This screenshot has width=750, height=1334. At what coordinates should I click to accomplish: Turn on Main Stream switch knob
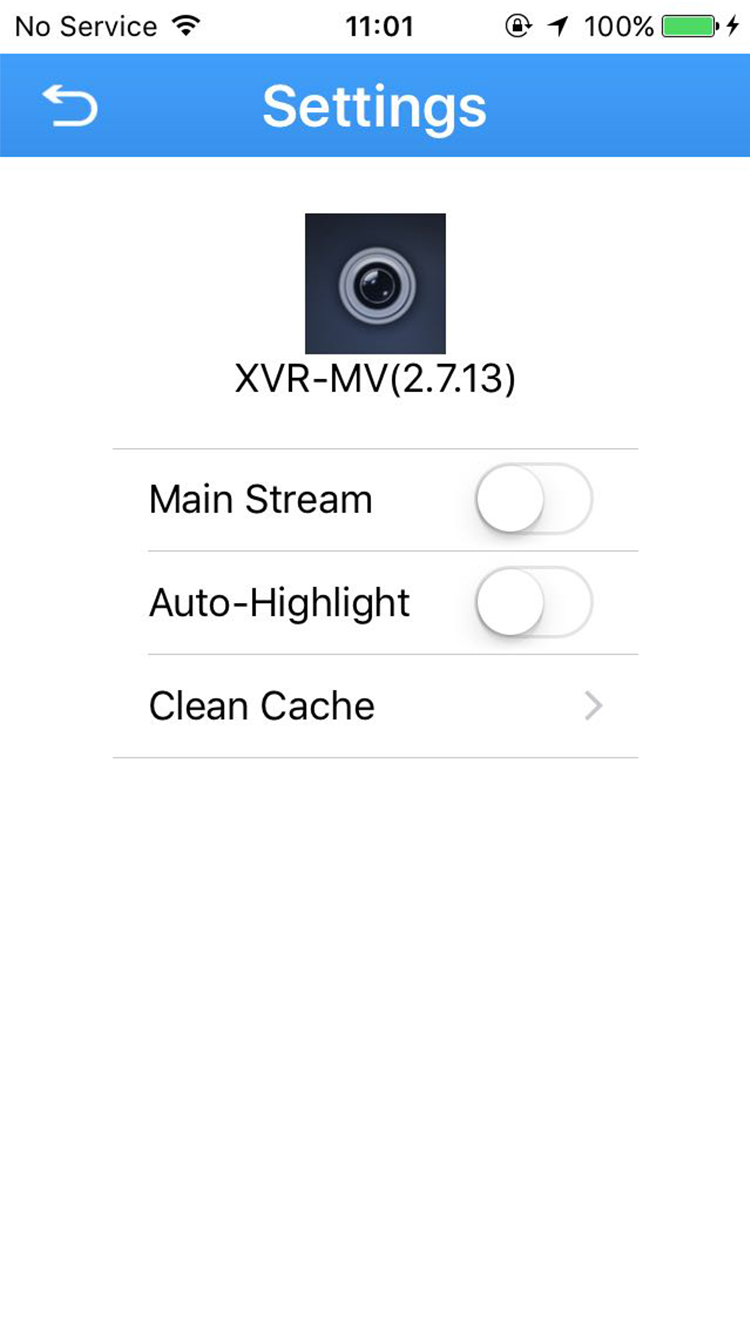(510, 499)
